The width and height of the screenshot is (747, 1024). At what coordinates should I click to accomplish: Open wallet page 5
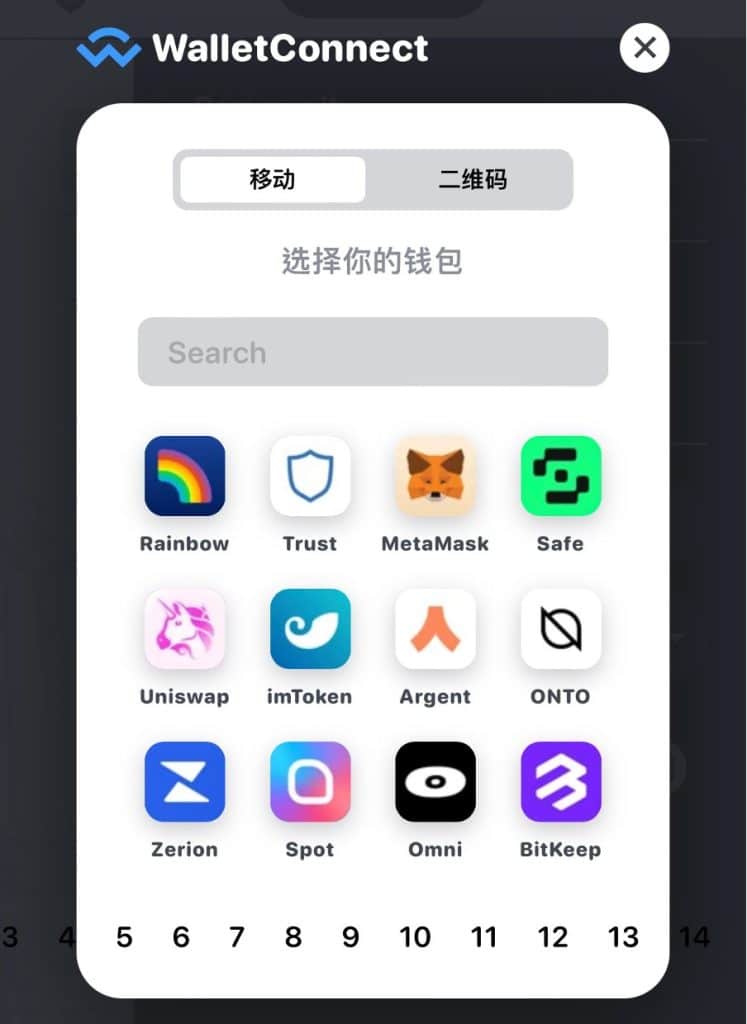pyautogui.click(x=124, y=937)
